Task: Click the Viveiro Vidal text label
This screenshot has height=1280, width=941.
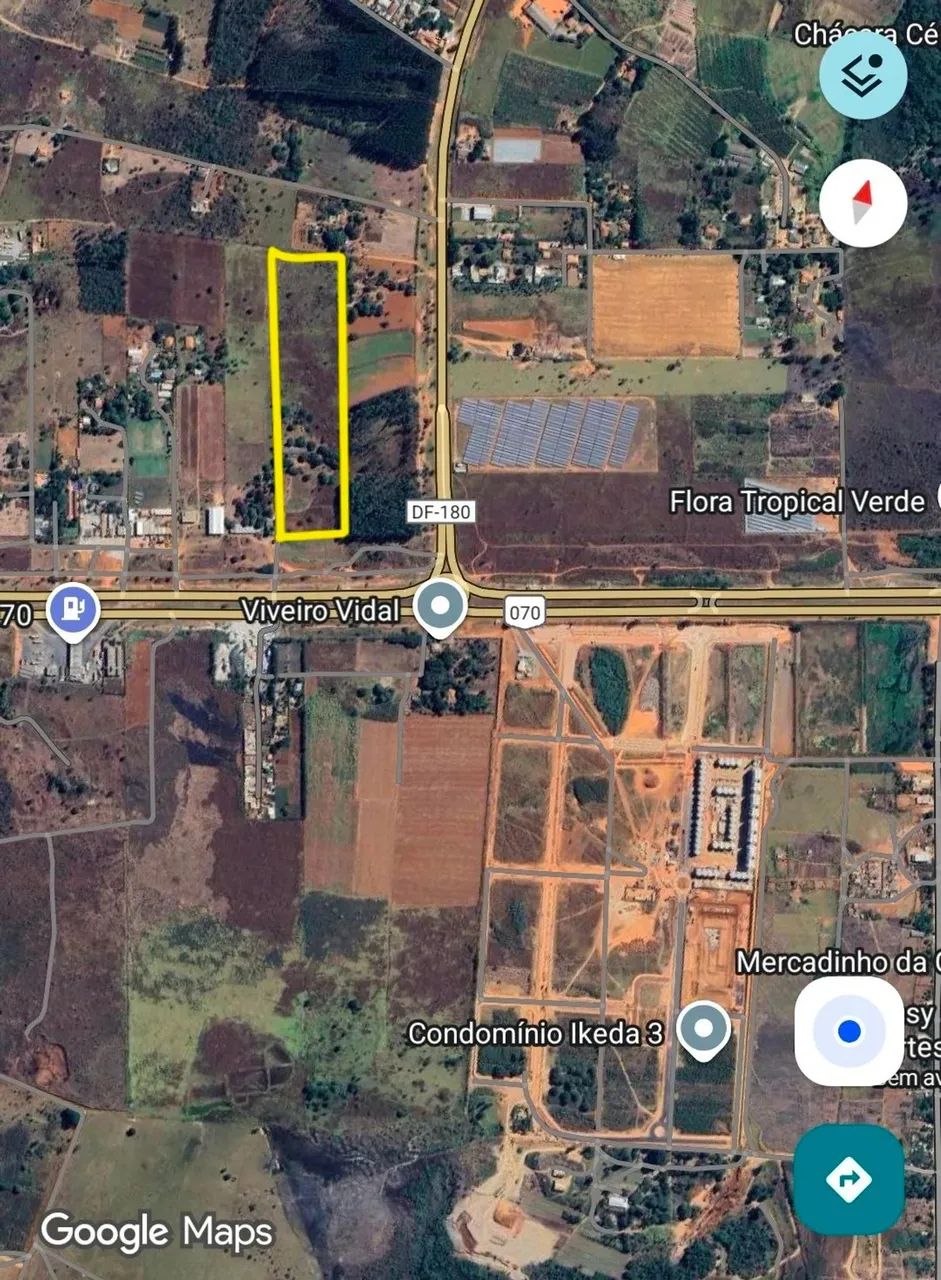Action: pyautogui.click(x=320, y=610)
